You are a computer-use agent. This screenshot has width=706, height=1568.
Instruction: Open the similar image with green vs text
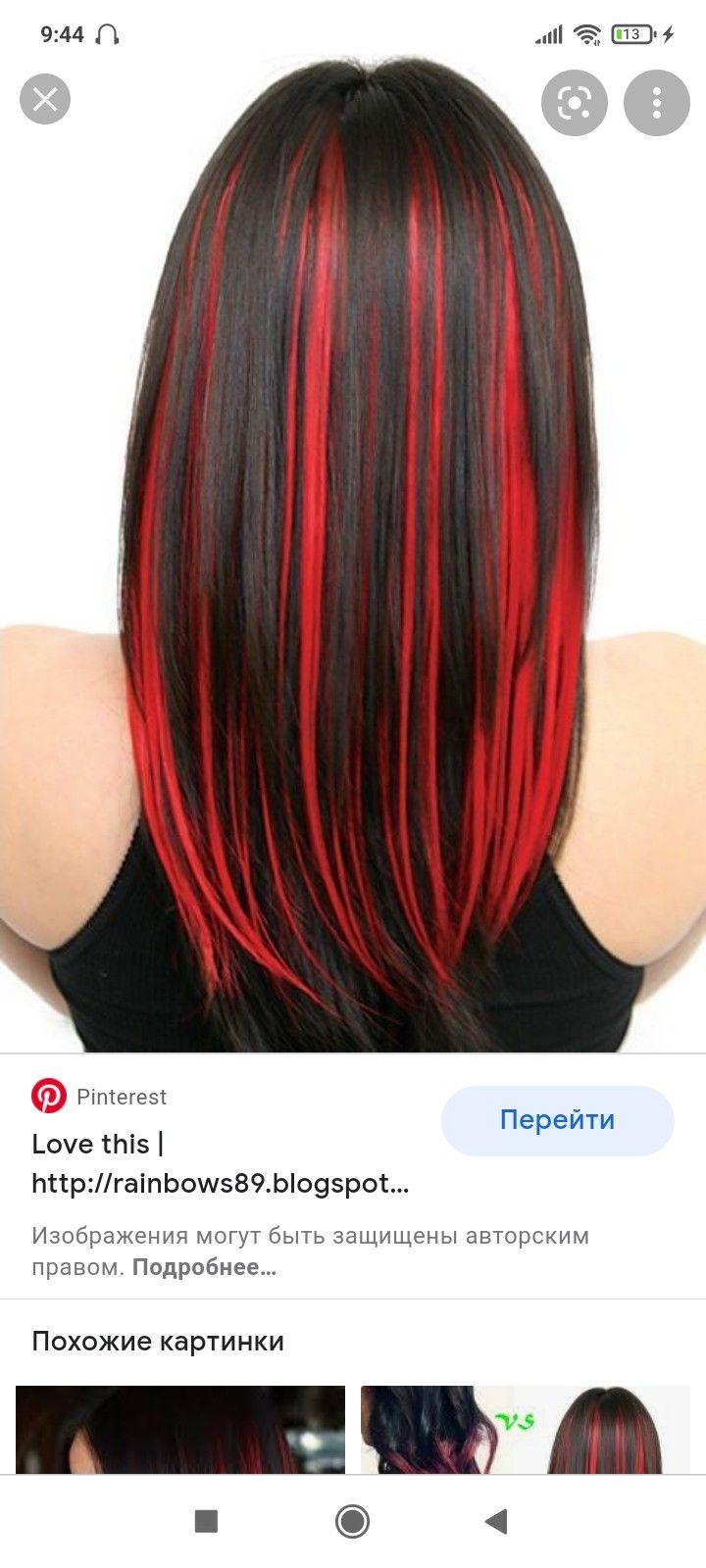526,1430
